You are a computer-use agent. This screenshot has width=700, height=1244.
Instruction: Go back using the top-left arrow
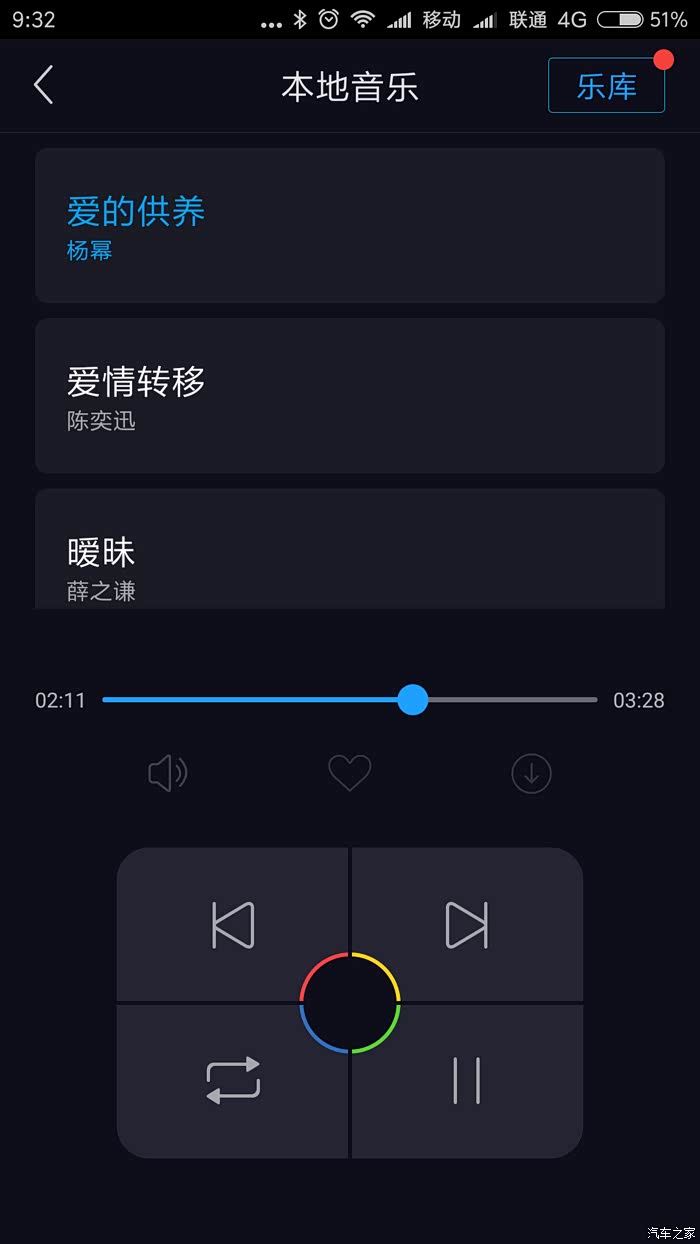pos(43,86)
